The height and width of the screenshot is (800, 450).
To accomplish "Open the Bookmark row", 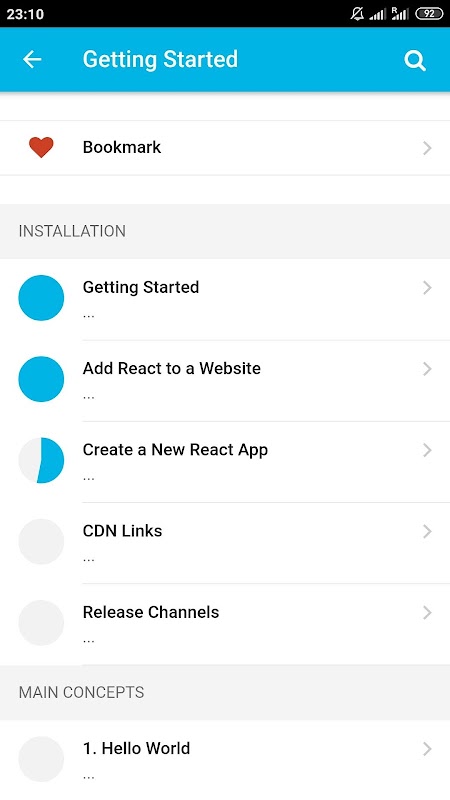I will 225,147.
